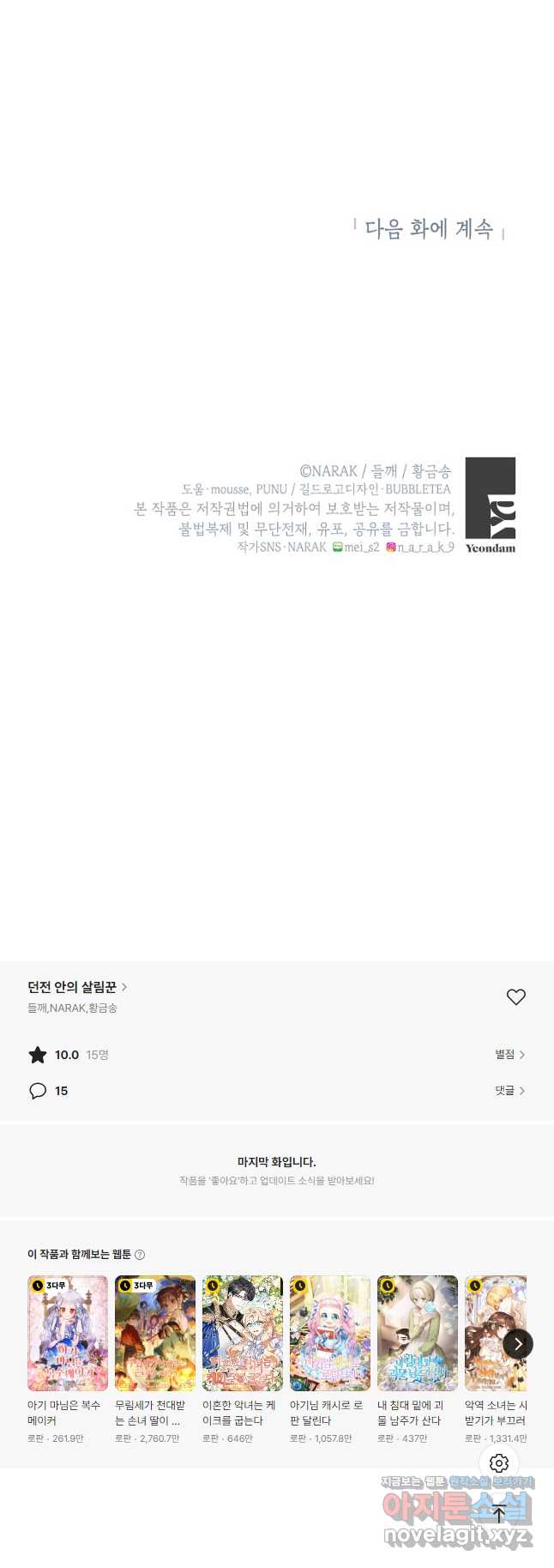
Task: Open viewer settings gear
Action: [499, 1462]
